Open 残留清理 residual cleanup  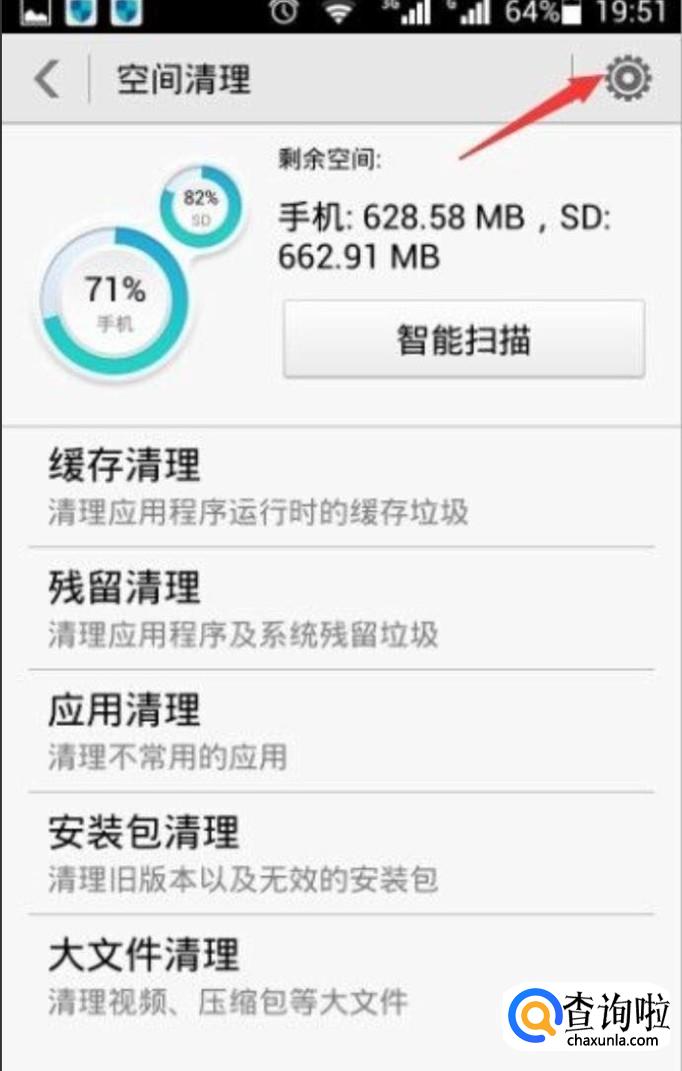[340, 609]
